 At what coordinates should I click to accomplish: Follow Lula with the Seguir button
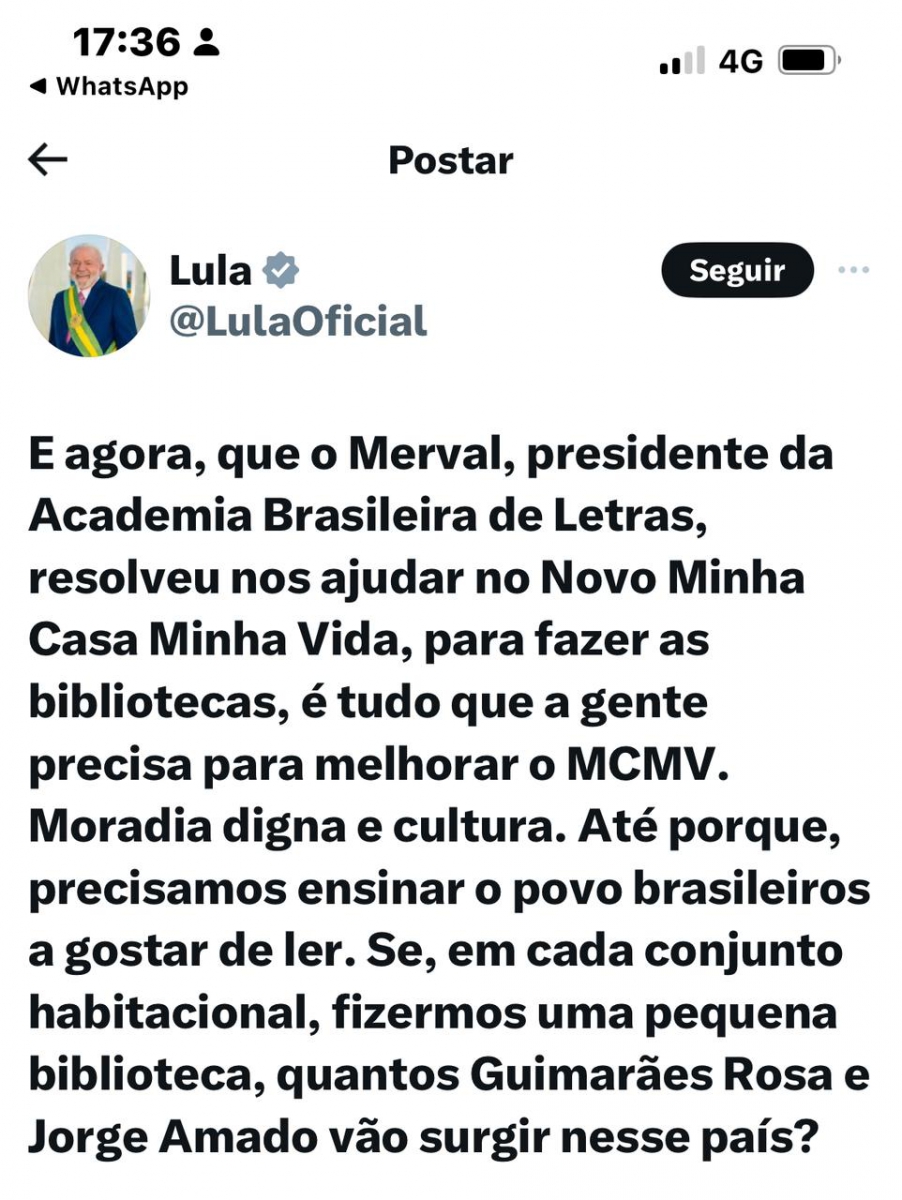tap(737, 271)
